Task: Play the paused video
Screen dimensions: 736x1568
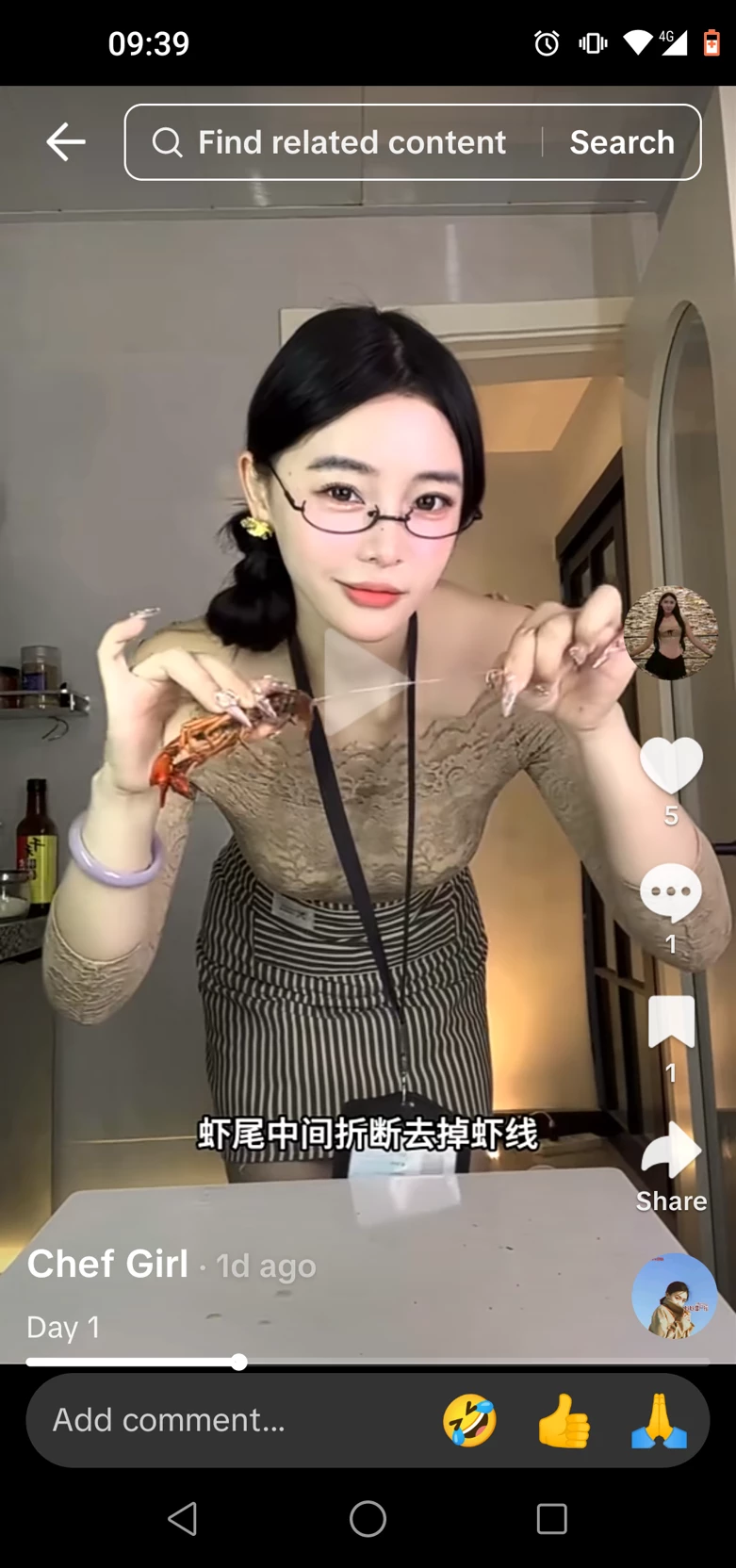Action: pos(366,680)
